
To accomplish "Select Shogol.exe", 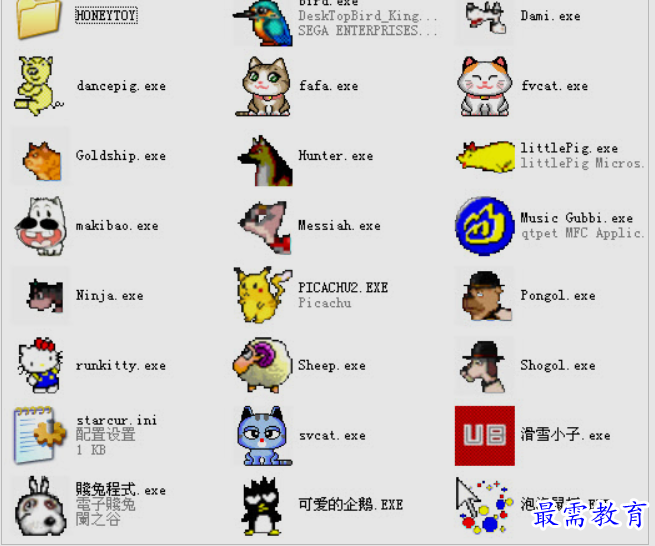I will click(x=485, y=365).
